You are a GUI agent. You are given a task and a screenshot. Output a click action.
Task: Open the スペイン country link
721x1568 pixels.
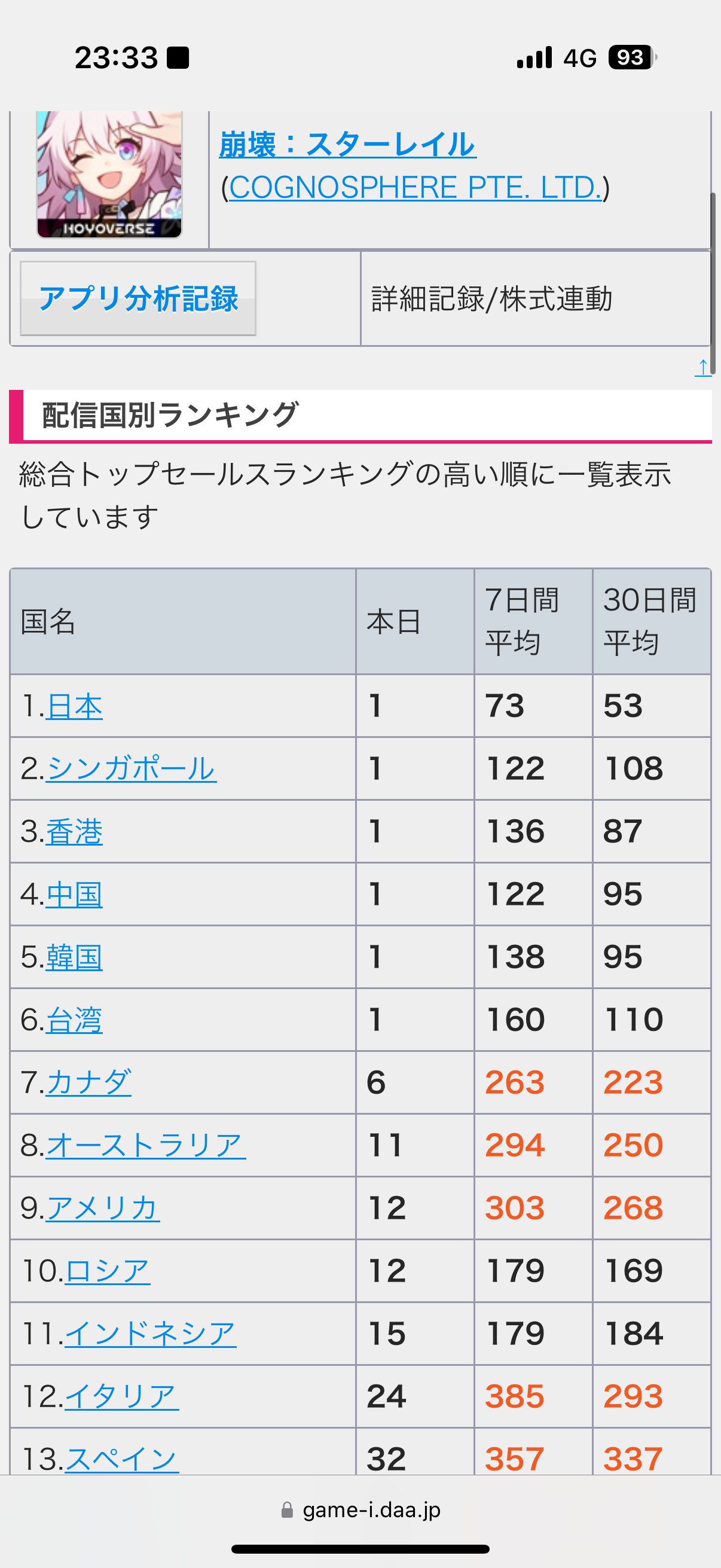point(122,1459)
